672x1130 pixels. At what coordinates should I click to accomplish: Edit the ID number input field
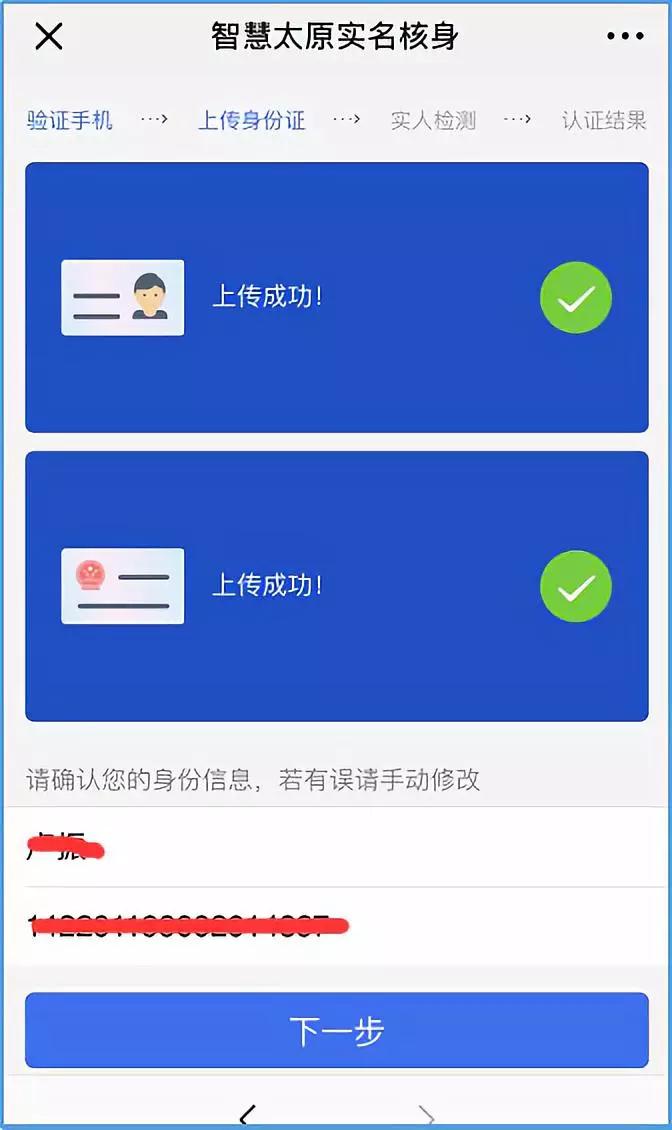click(336, 926)
